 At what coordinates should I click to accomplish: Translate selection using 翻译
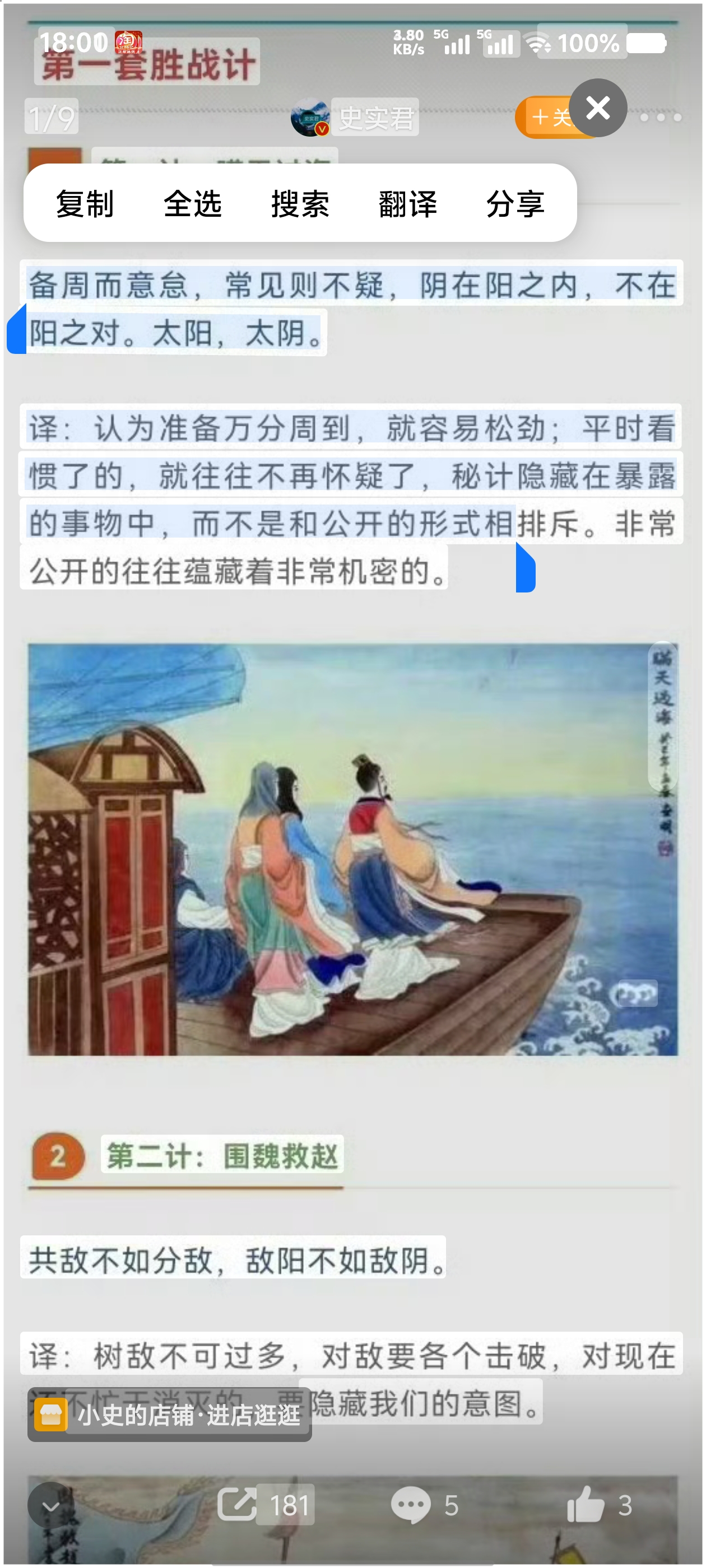pyautogui.click(x=407, y=203)
